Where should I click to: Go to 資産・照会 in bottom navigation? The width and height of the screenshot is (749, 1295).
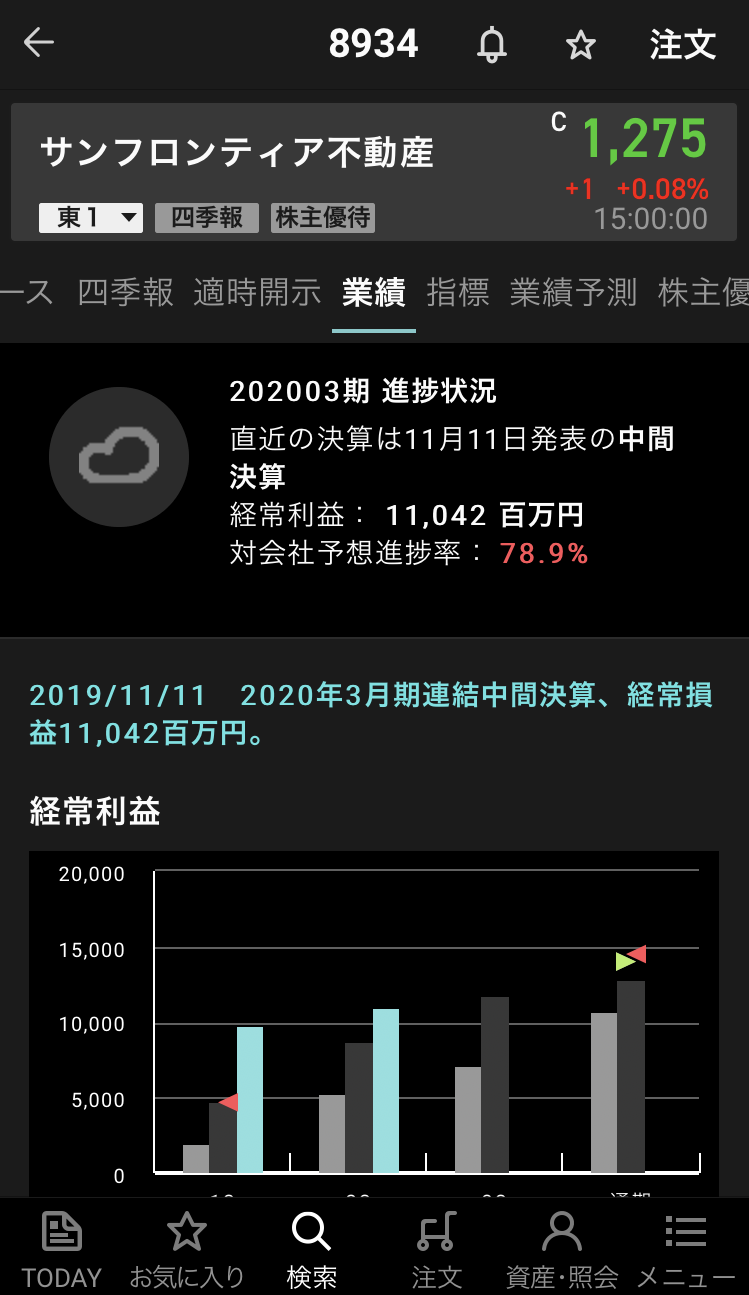coord(562,1248)
